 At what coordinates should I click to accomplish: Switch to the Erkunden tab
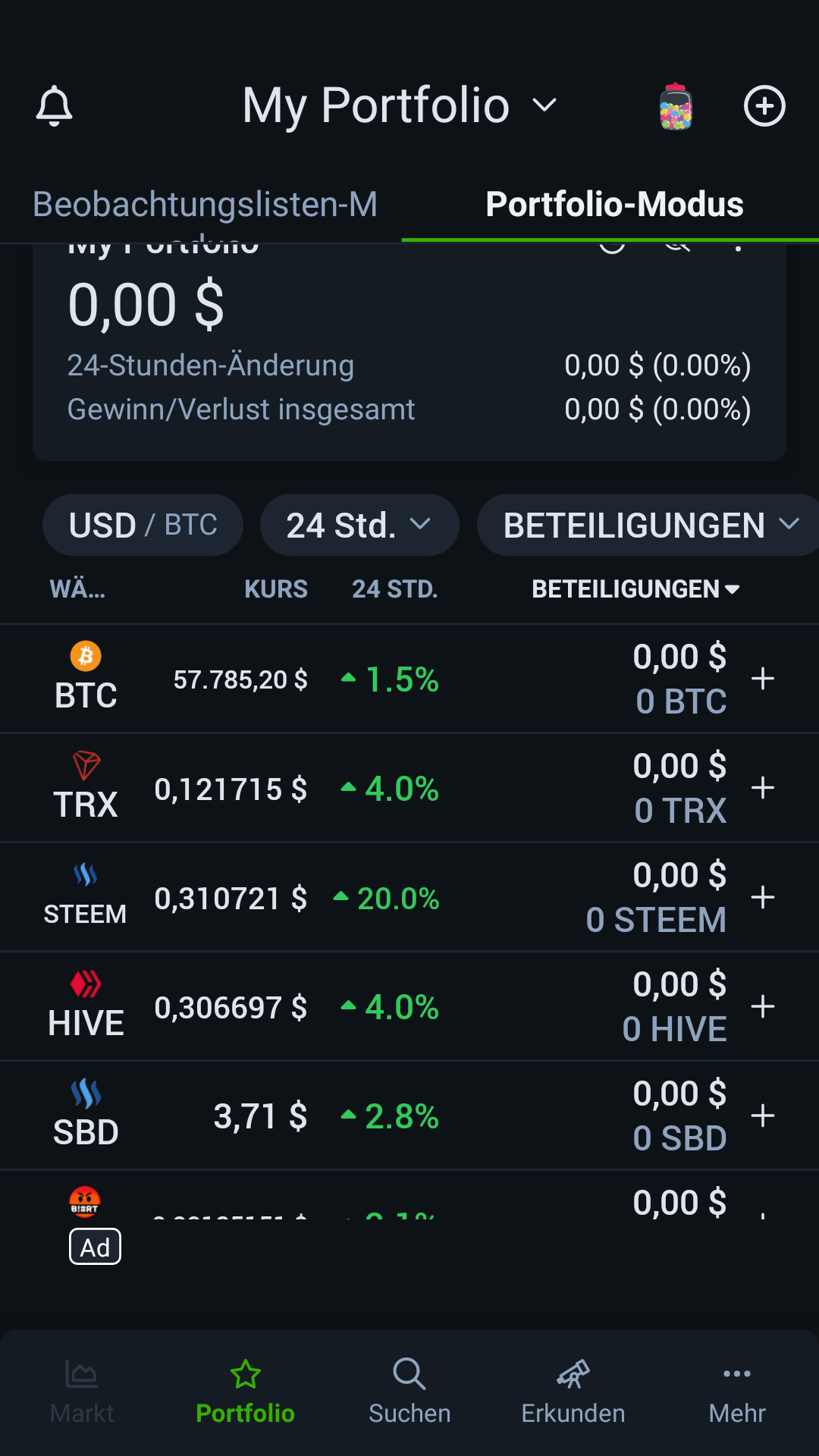point(573,1392)
